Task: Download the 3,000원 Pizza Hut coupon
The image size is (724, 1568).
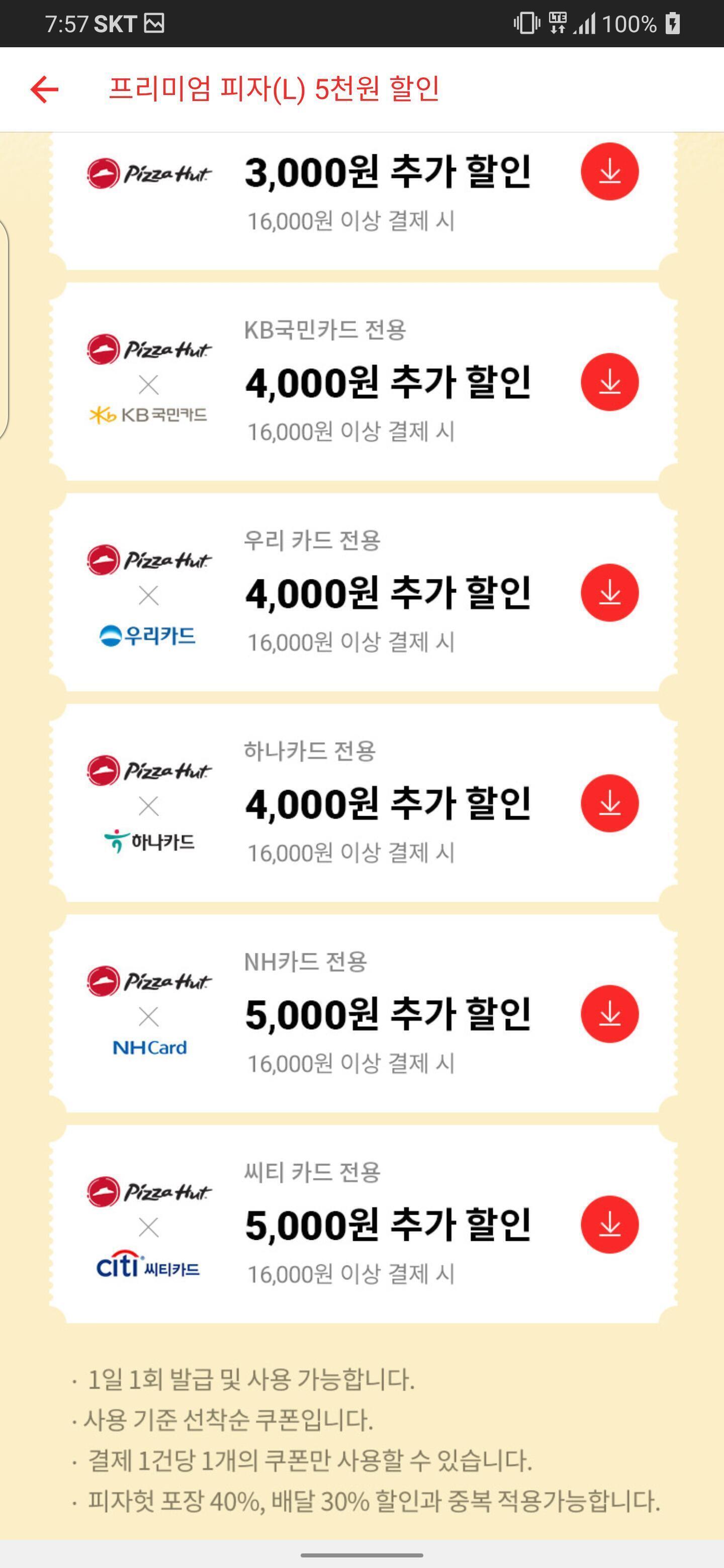Action: tap(609, 172)
